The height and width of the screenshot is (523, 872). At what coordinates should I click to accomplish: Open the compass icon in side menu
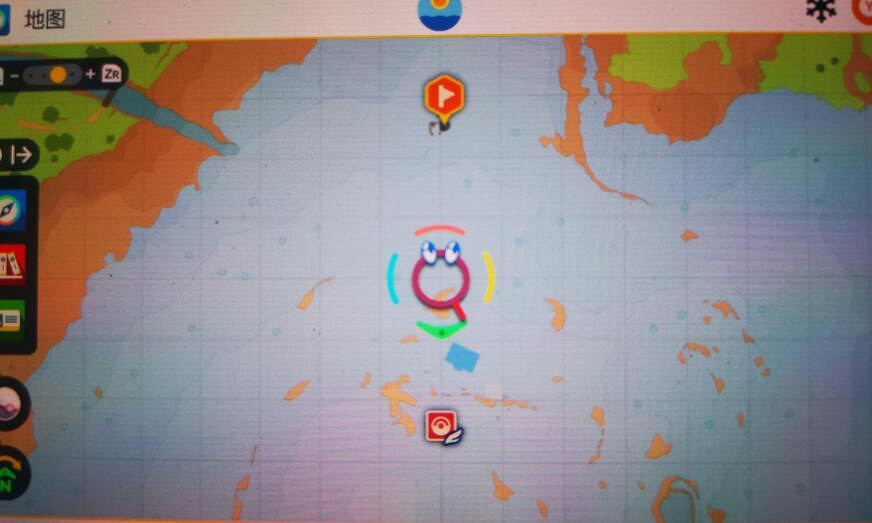(12, 210)
